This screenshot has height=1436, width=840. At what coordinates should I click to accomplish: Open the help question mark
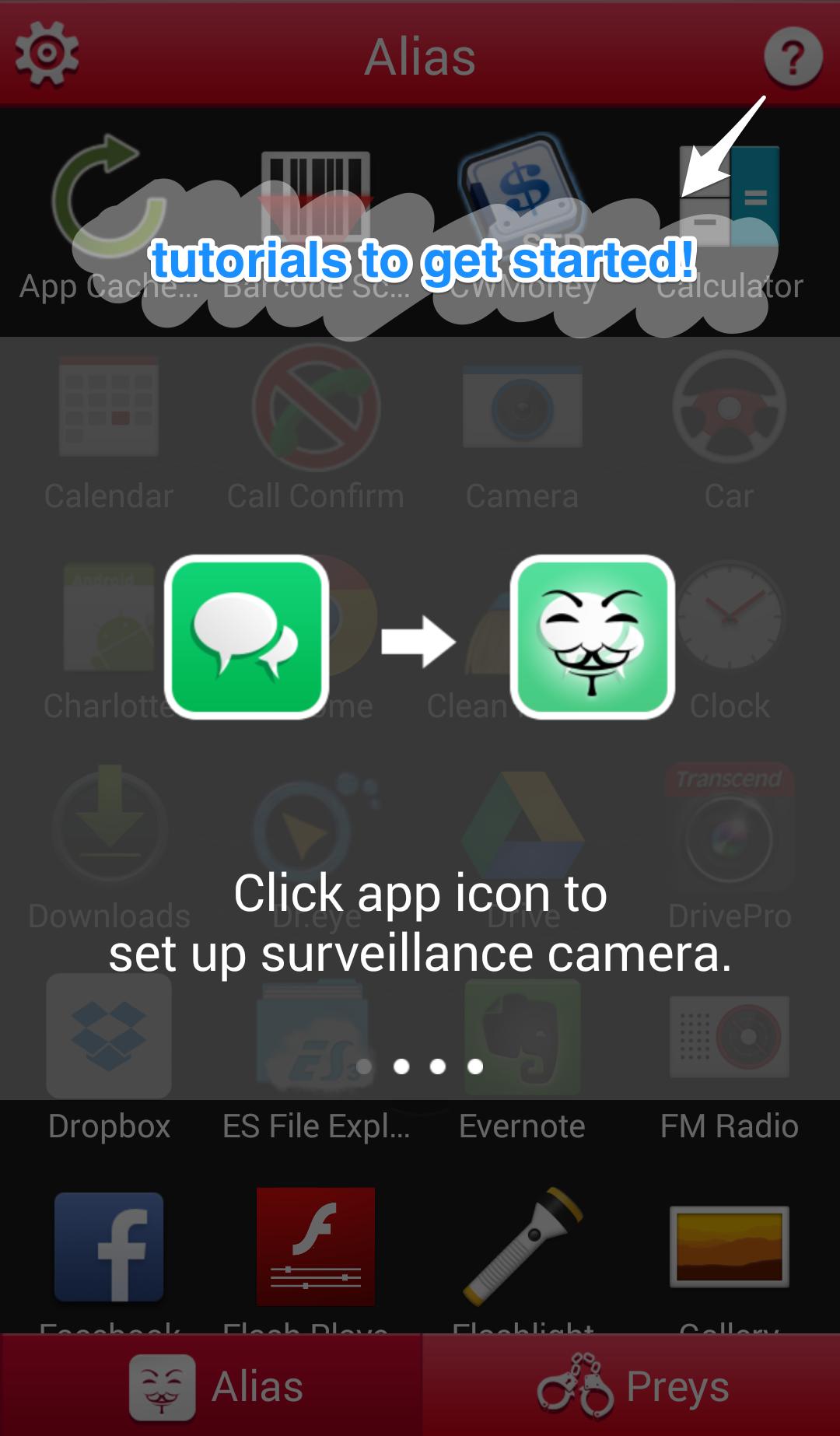tap(793, 58)
